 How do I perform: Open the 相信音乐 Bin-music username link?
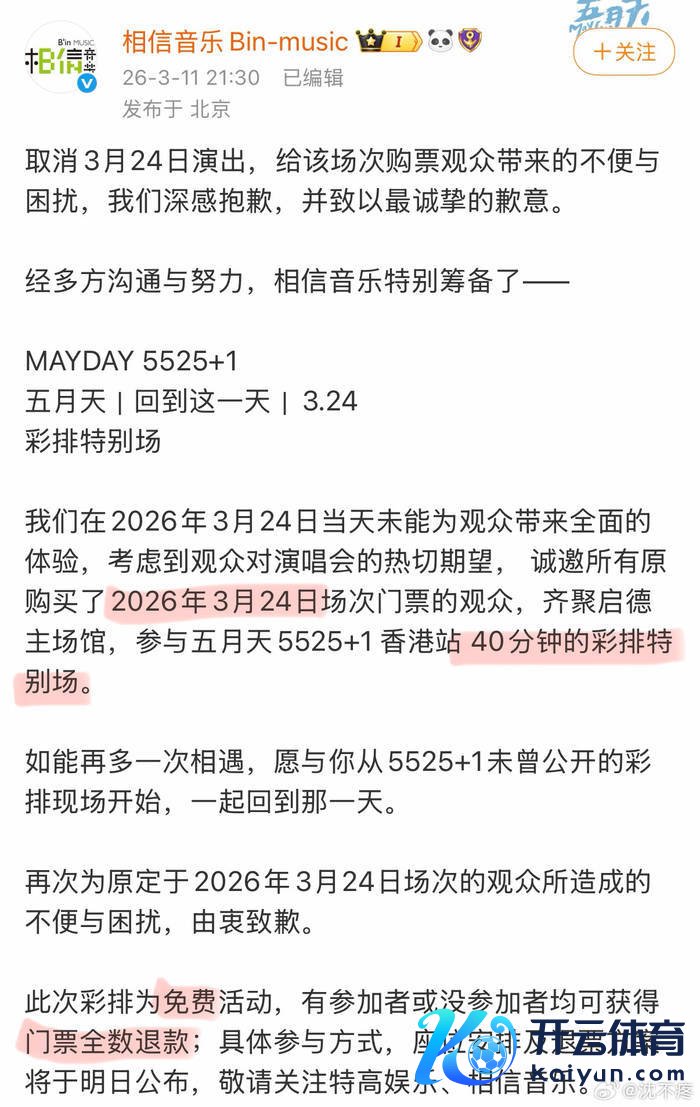point(235,42)
